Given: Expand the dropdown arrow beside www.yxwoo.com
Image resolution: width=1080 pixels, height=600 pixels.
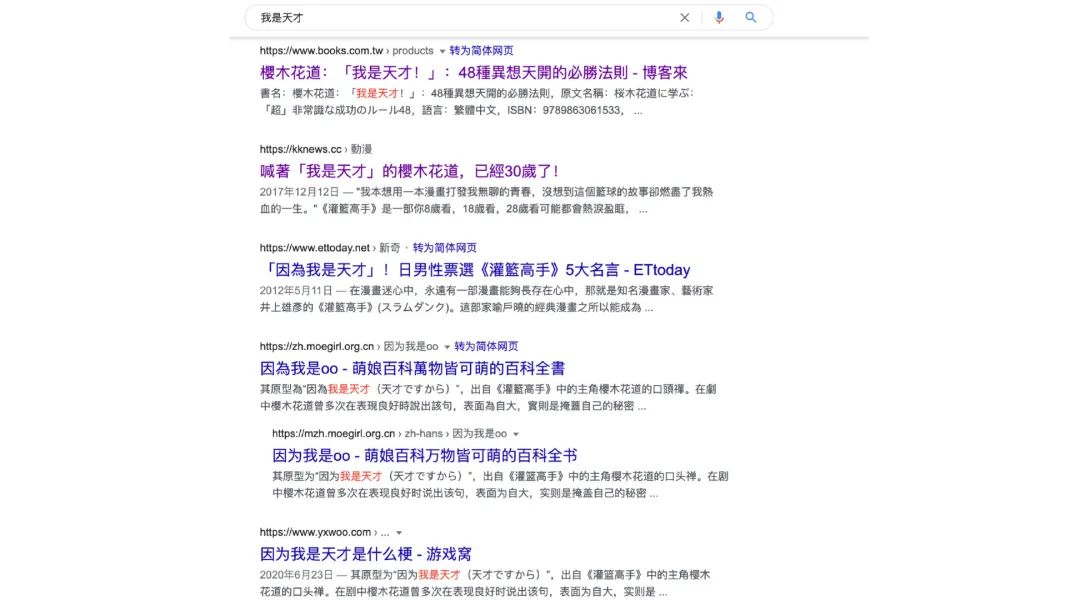Looking at the screenshot, I should pos(398,533).
